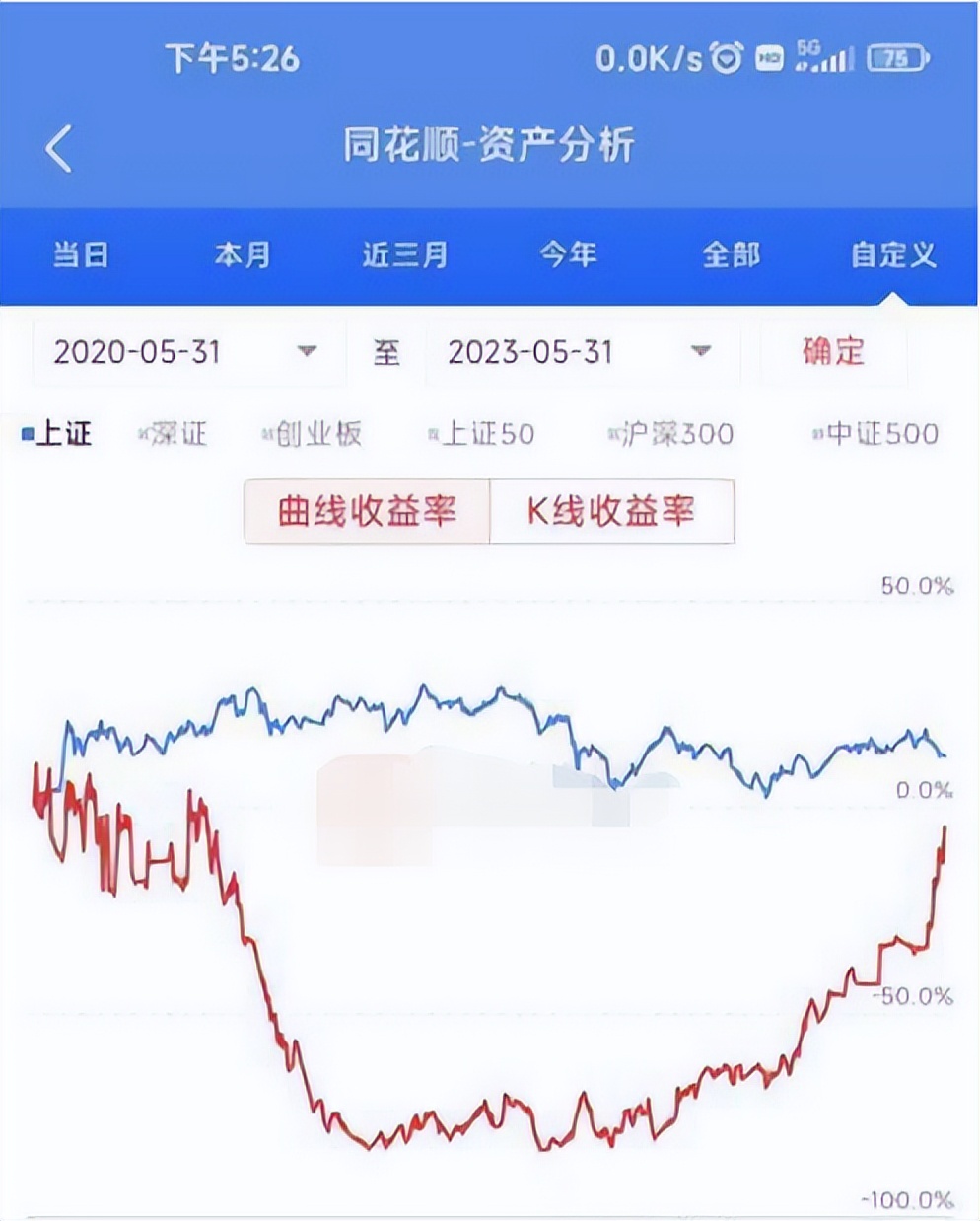
Task: Tap the back arrow icon
Action: 59,147
